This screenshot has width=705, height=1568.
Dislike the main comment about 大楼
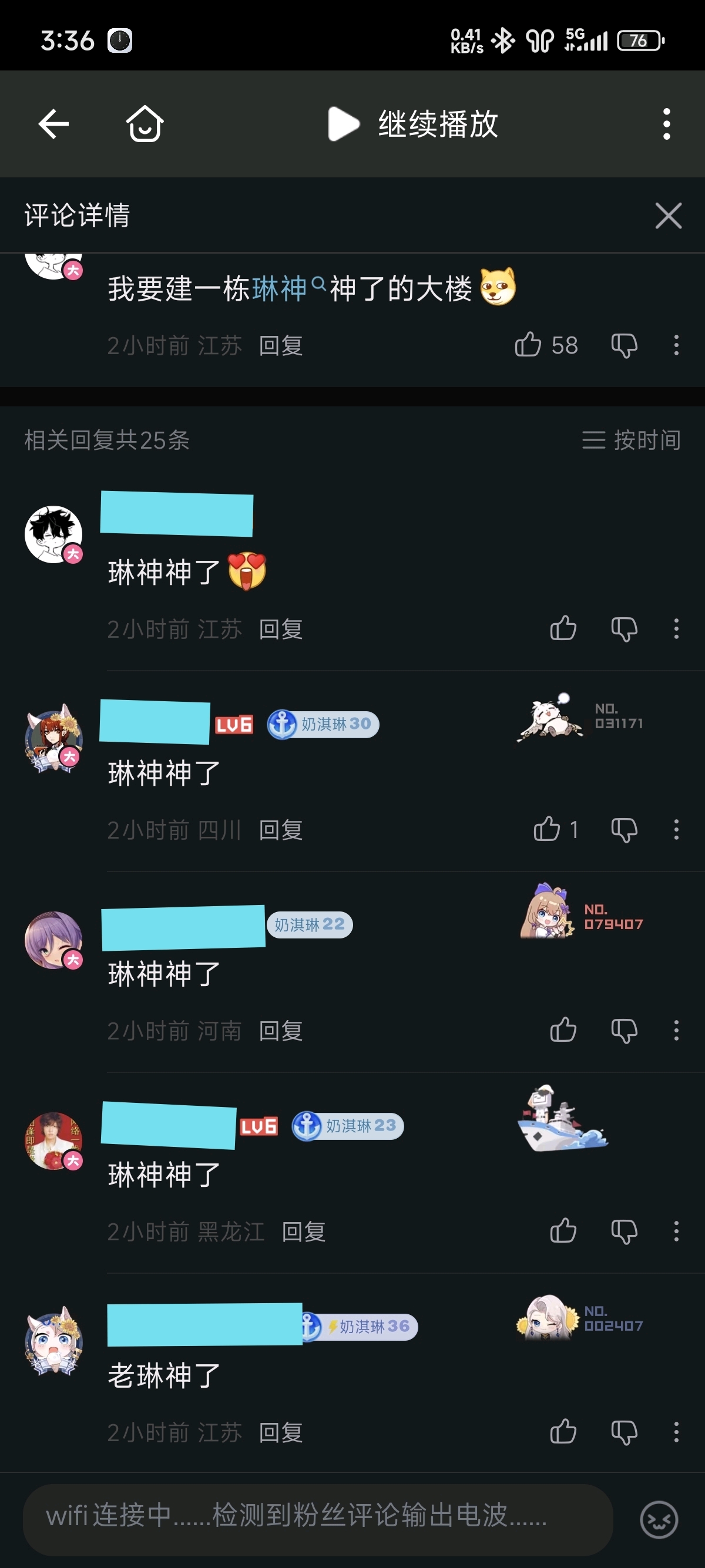[624, 345]
